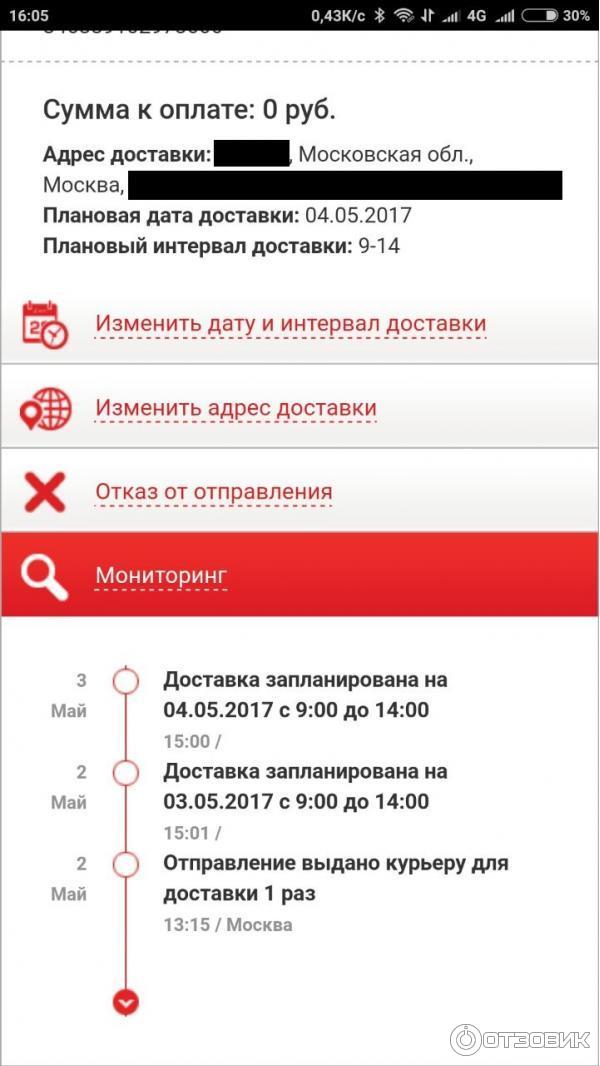Open Изменить адрес доставки
This screenshot has width=600, height=1066.
pos(236,408)
